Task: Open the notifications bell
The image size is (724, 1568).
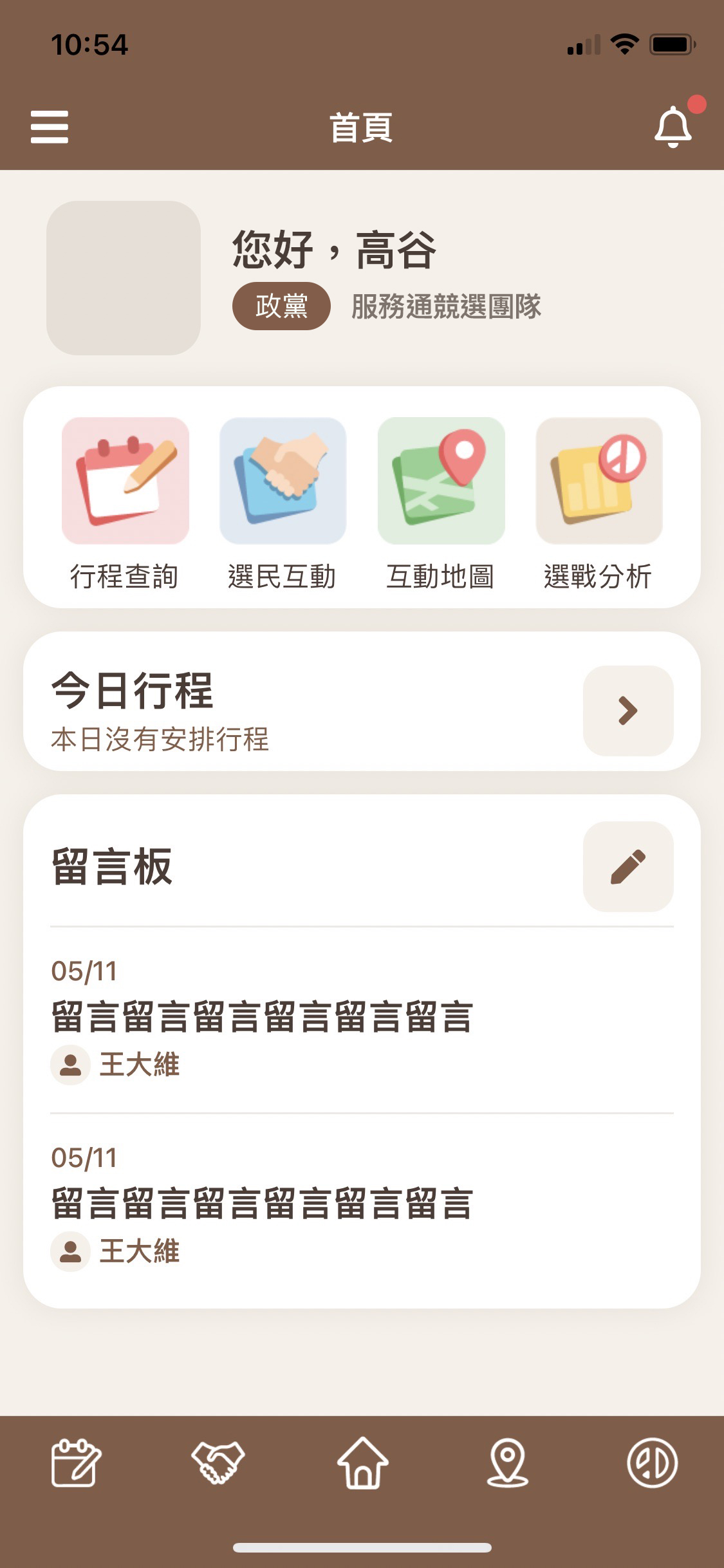Action: 674,126
